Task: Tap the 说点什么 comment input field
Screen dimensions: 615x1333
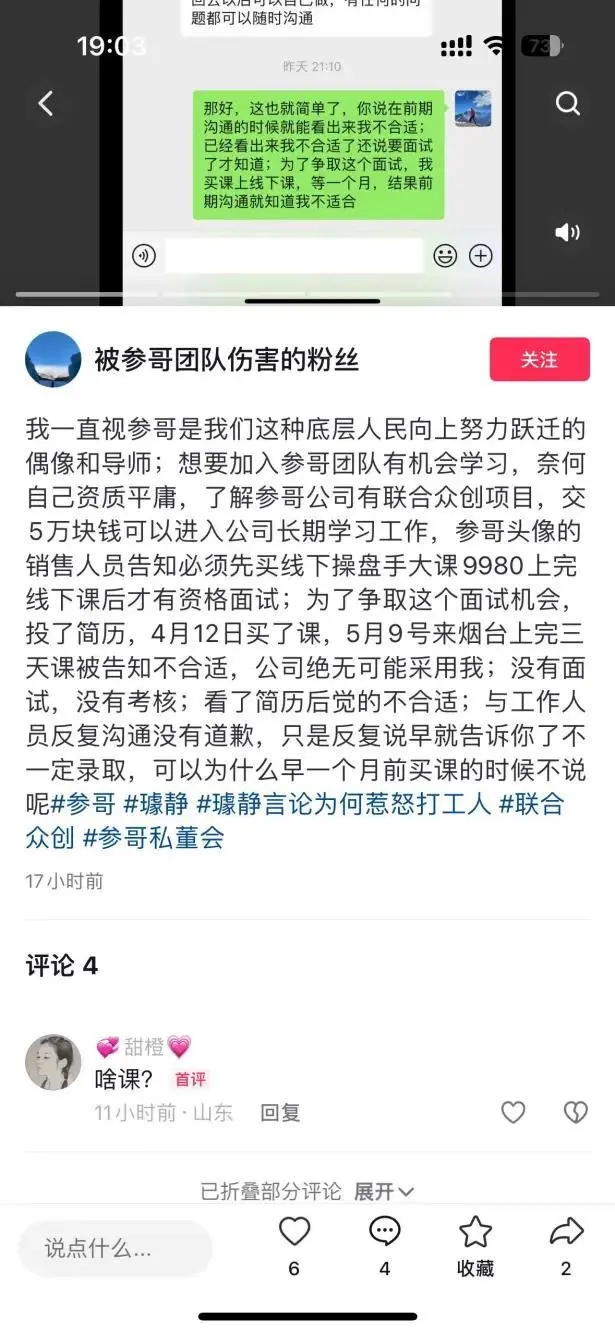Action: (115, 1248)
